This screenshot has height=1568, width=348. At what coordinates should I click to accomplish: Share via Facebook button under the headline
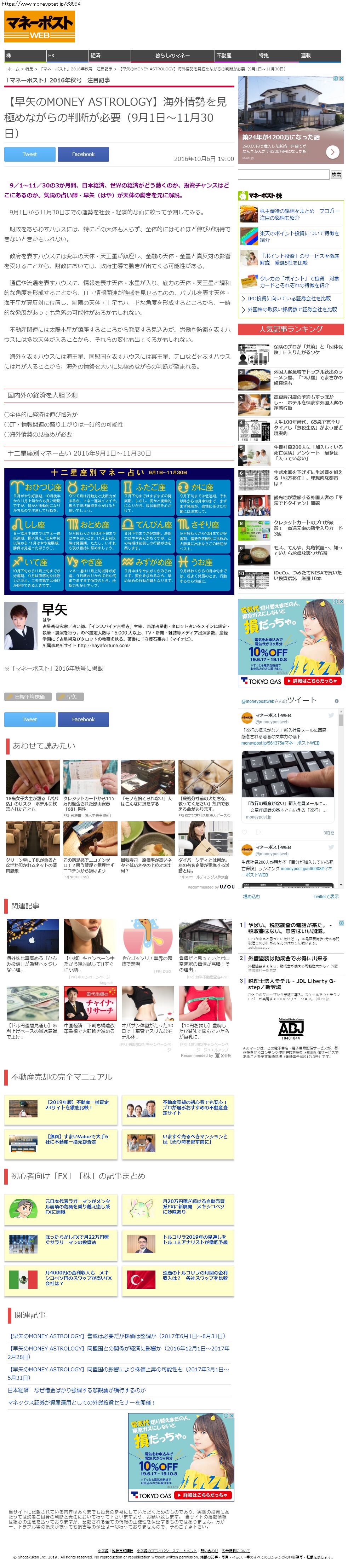coord(83,154)
